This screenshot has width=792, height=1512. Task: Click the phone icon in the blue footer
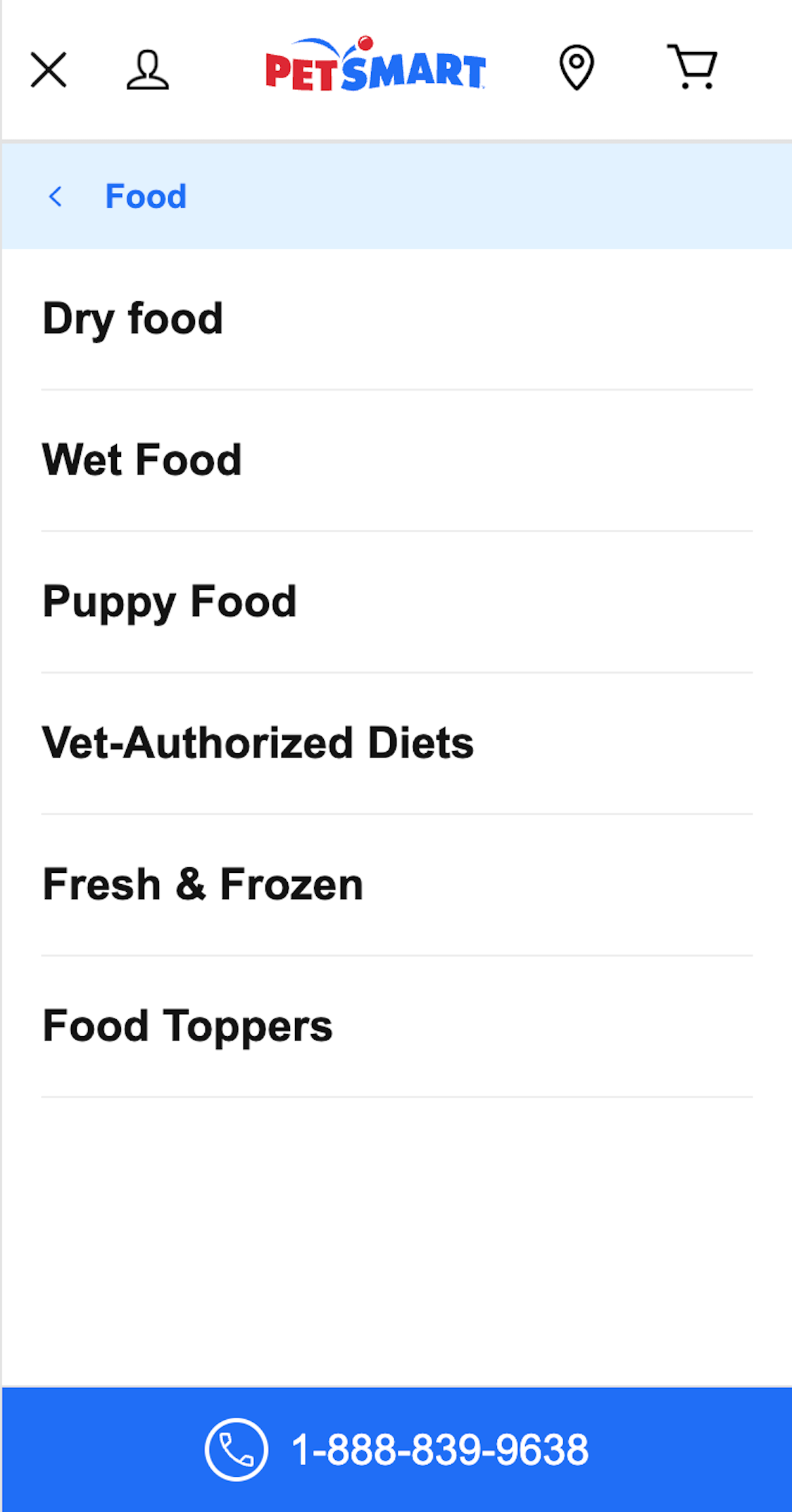click(x=236, y=1450)
